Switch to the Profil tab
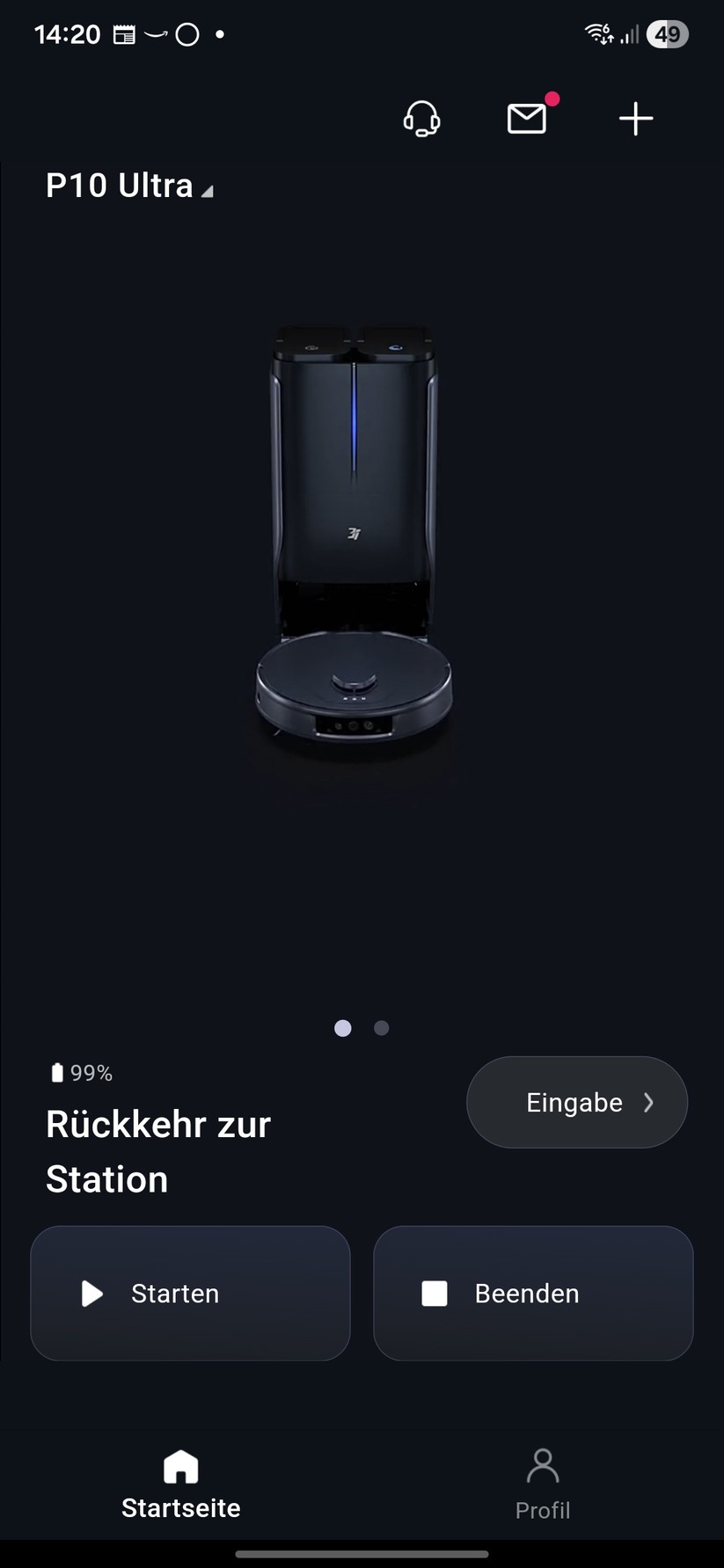Image resolution: width=724 pixels, height=1568 pixels. (543, 1483)
